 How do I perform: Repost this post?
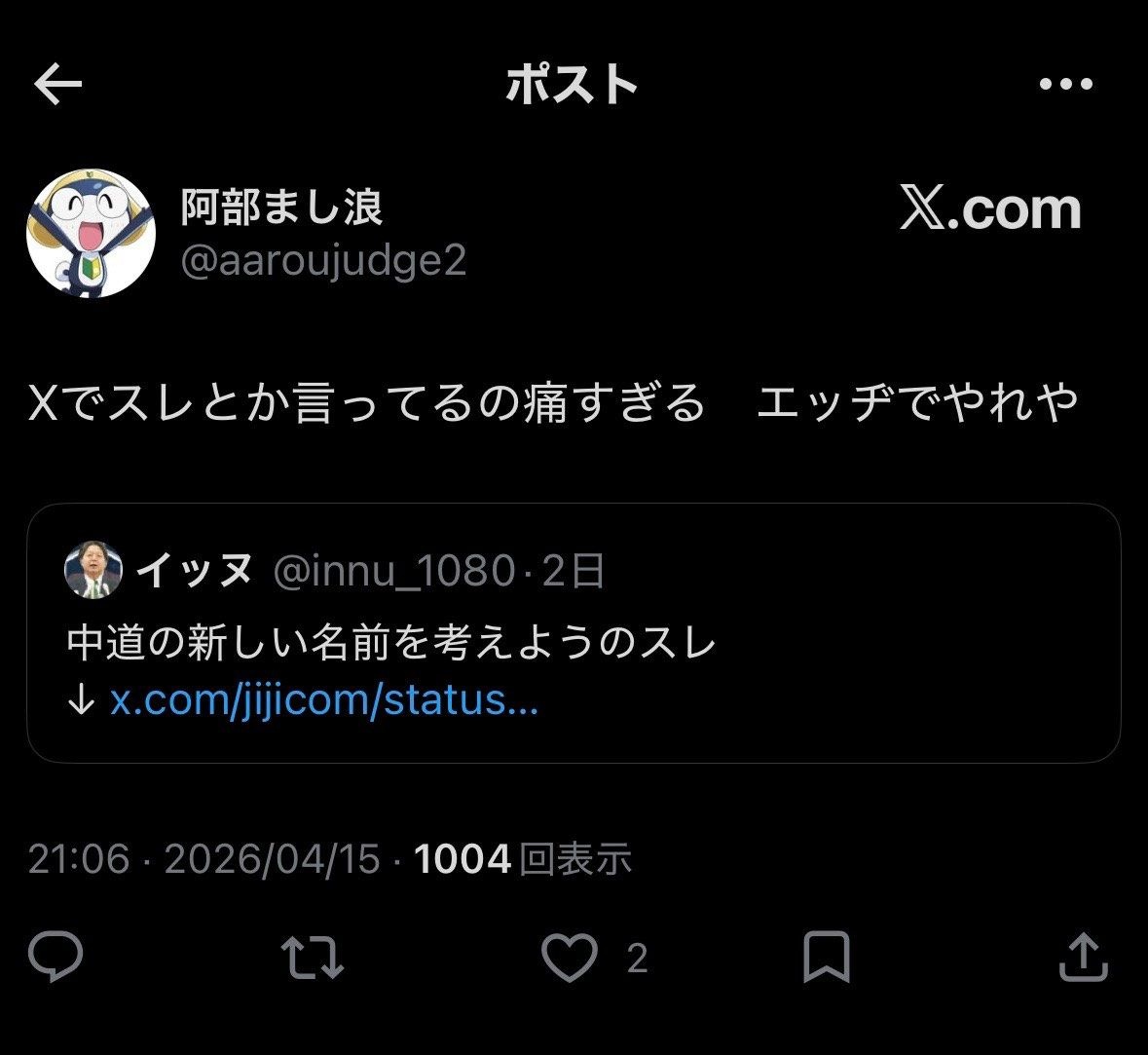312,958
